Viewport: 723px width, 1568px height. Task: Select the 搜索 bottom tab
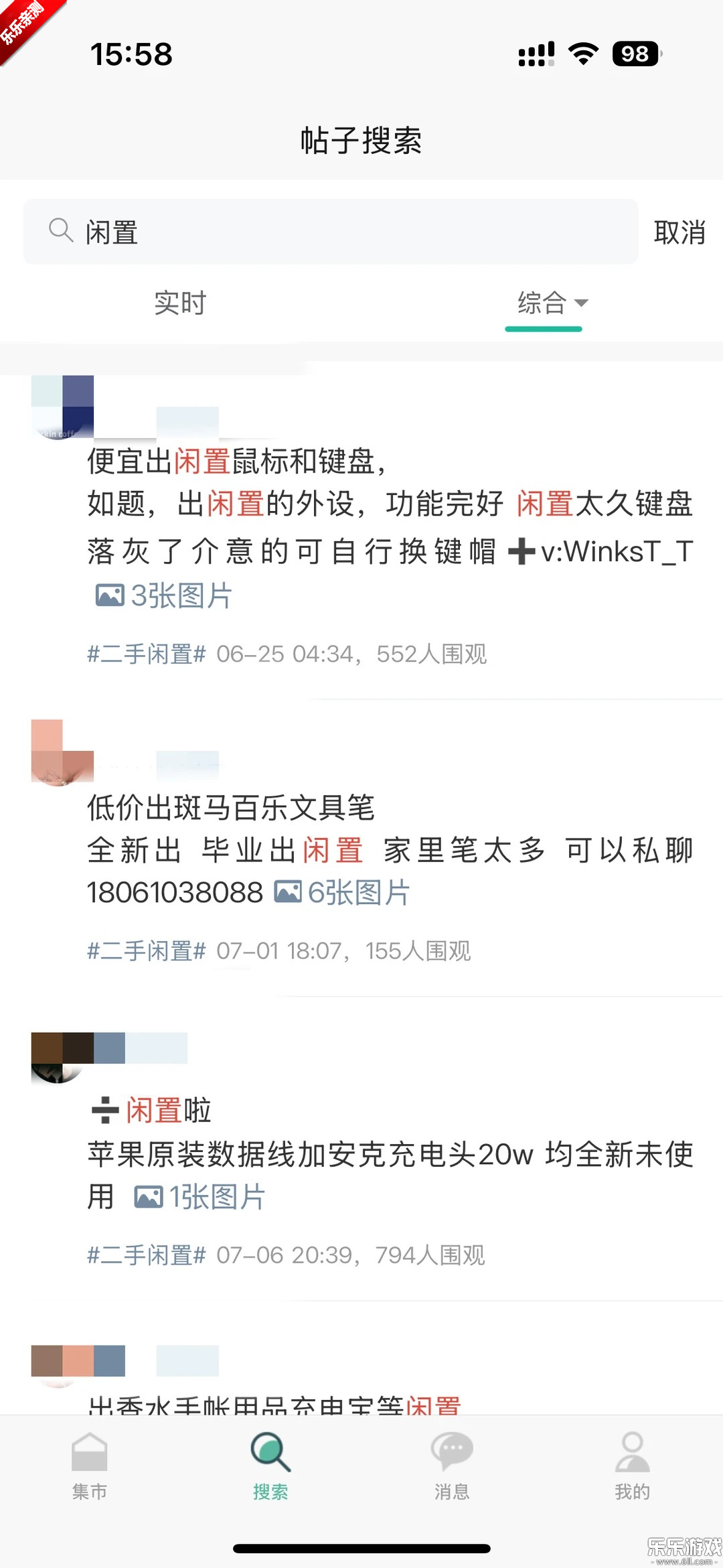(x=270, y=1466)
